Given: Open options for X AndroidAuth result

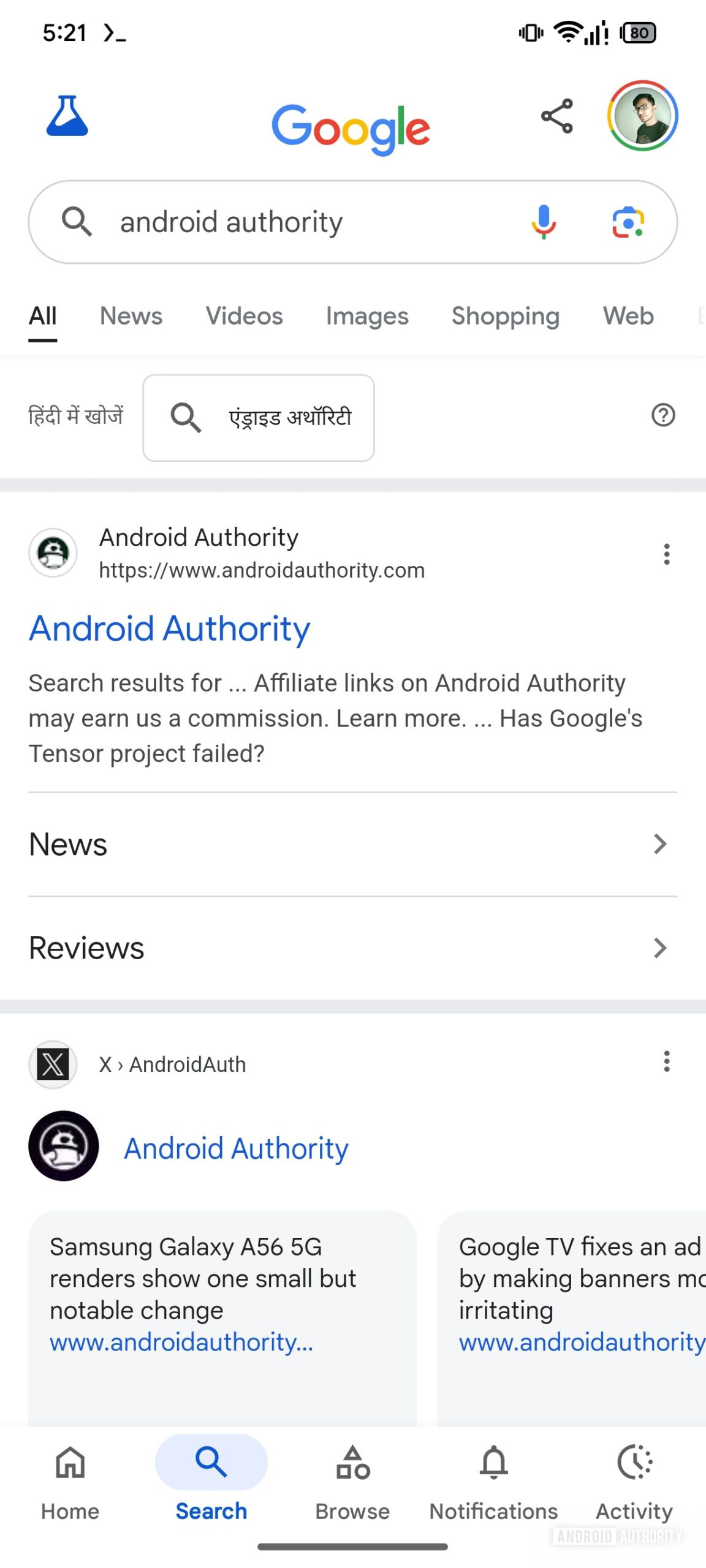Looking at the screenshot, I should (x=667, y=1061).
